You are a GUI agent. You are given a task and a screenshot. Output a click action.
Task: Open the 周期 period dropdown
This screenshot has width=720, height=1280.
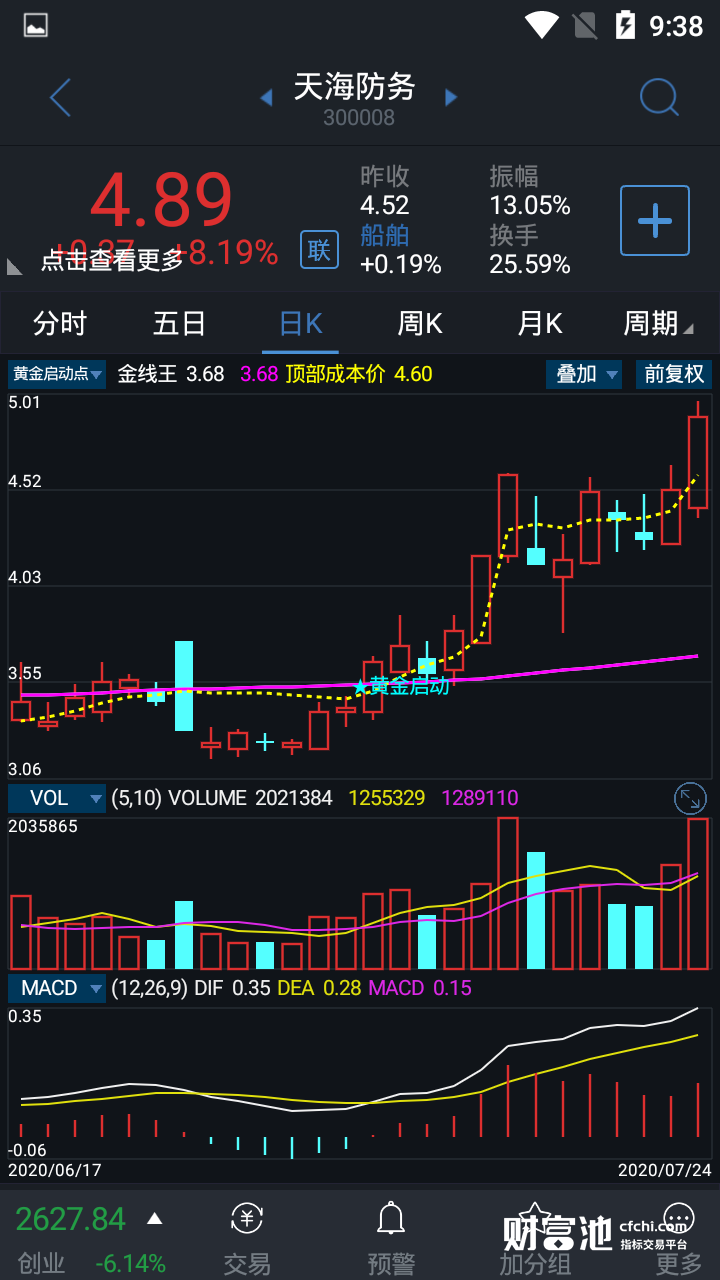(657, 324)
